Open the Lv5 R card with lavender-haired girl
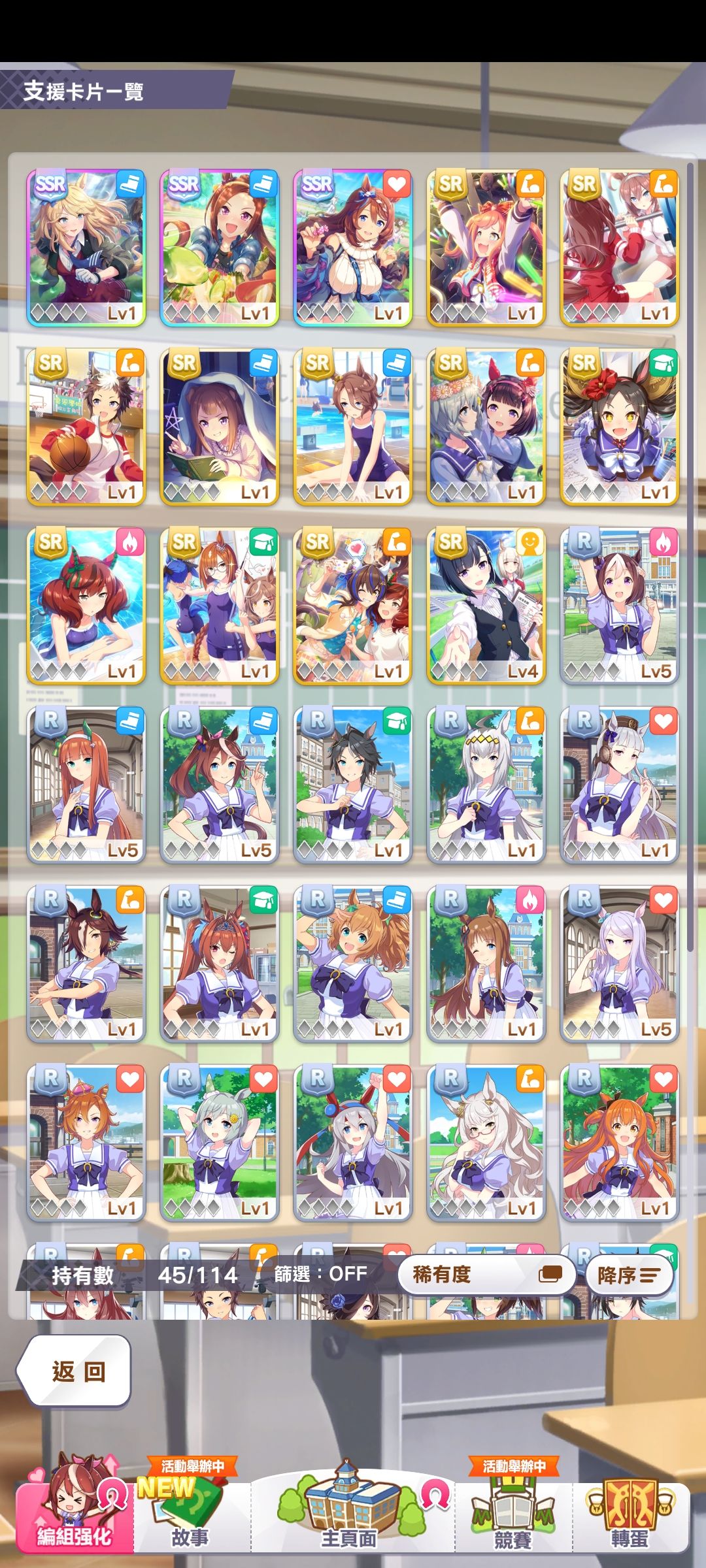Viewport: 706px width, 1568px height. pyautogui.click(x=620, y=964)
